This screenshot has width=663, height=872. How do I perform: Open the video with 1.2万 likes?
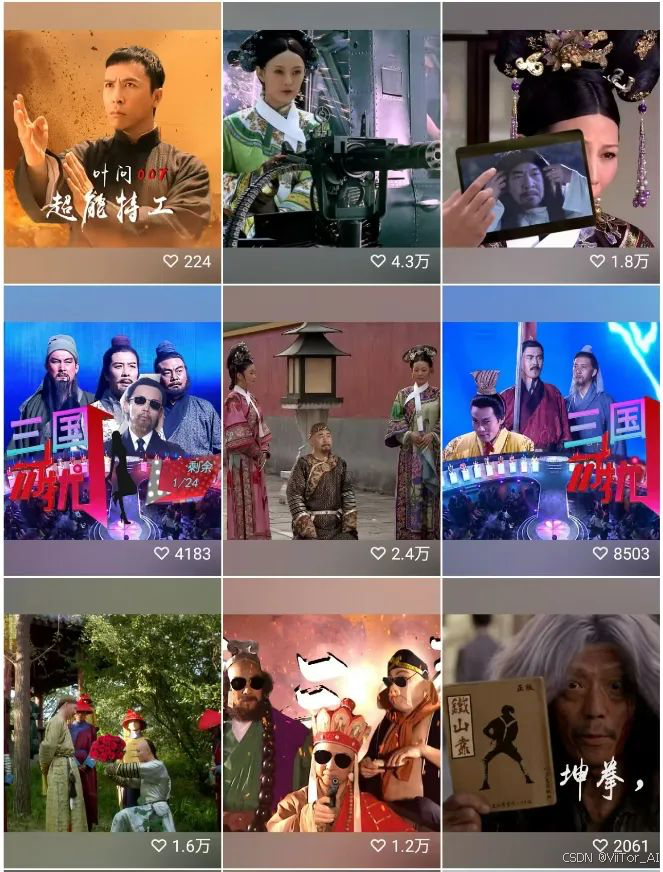(332, 723)
